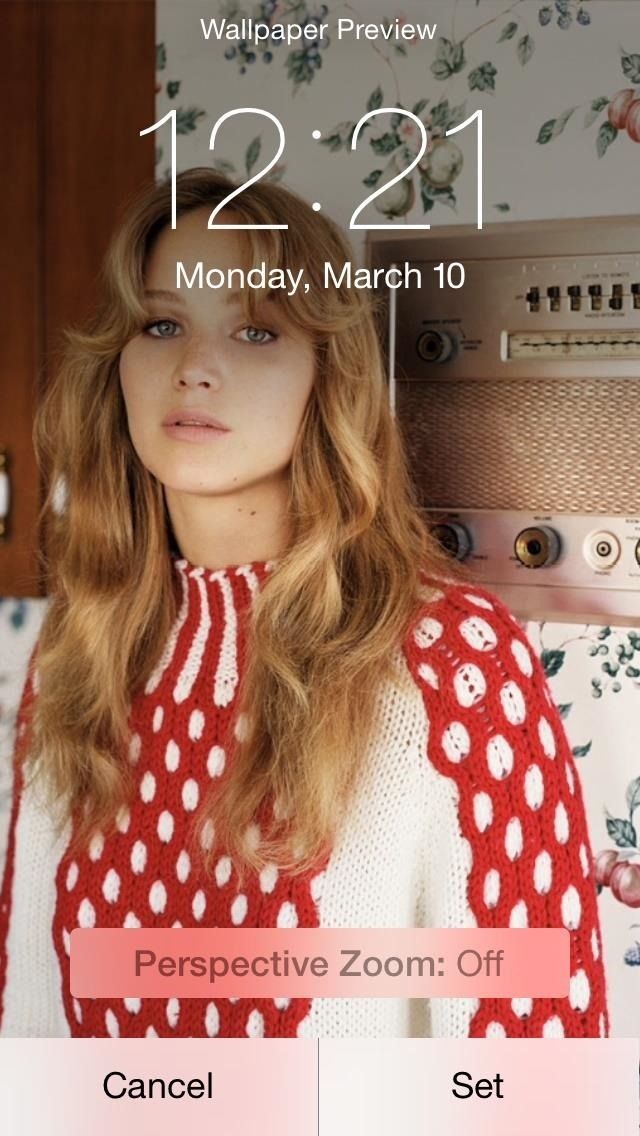Image resolution: width=640 pixels, height=1136 pixels.
Task: Toggle the Perspective Zoom setting
Action: (x=319, y=964)
